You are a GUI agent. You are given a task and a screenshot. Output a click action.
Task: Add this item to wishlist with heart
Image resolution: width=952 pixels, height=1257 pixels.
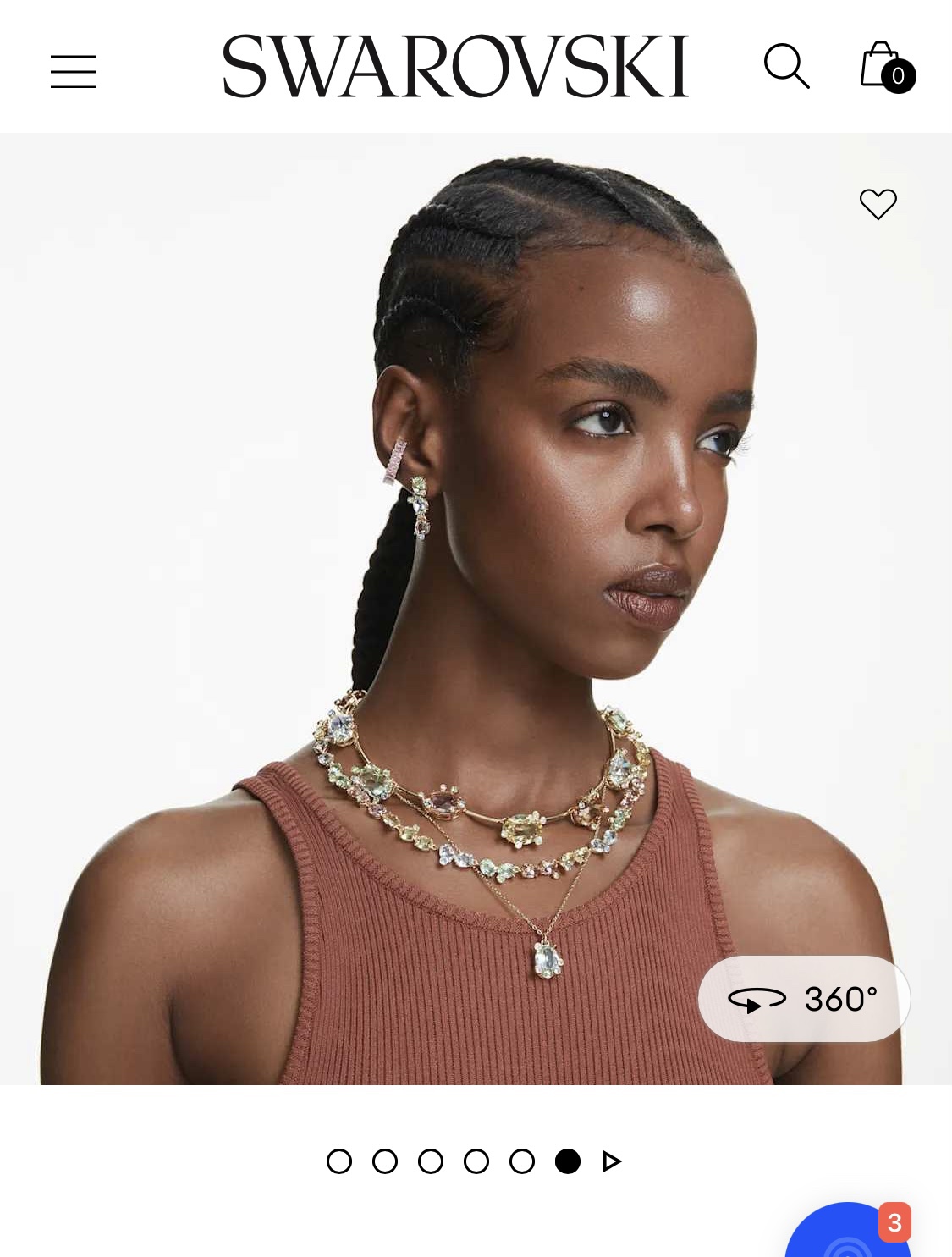pos(878,204)
